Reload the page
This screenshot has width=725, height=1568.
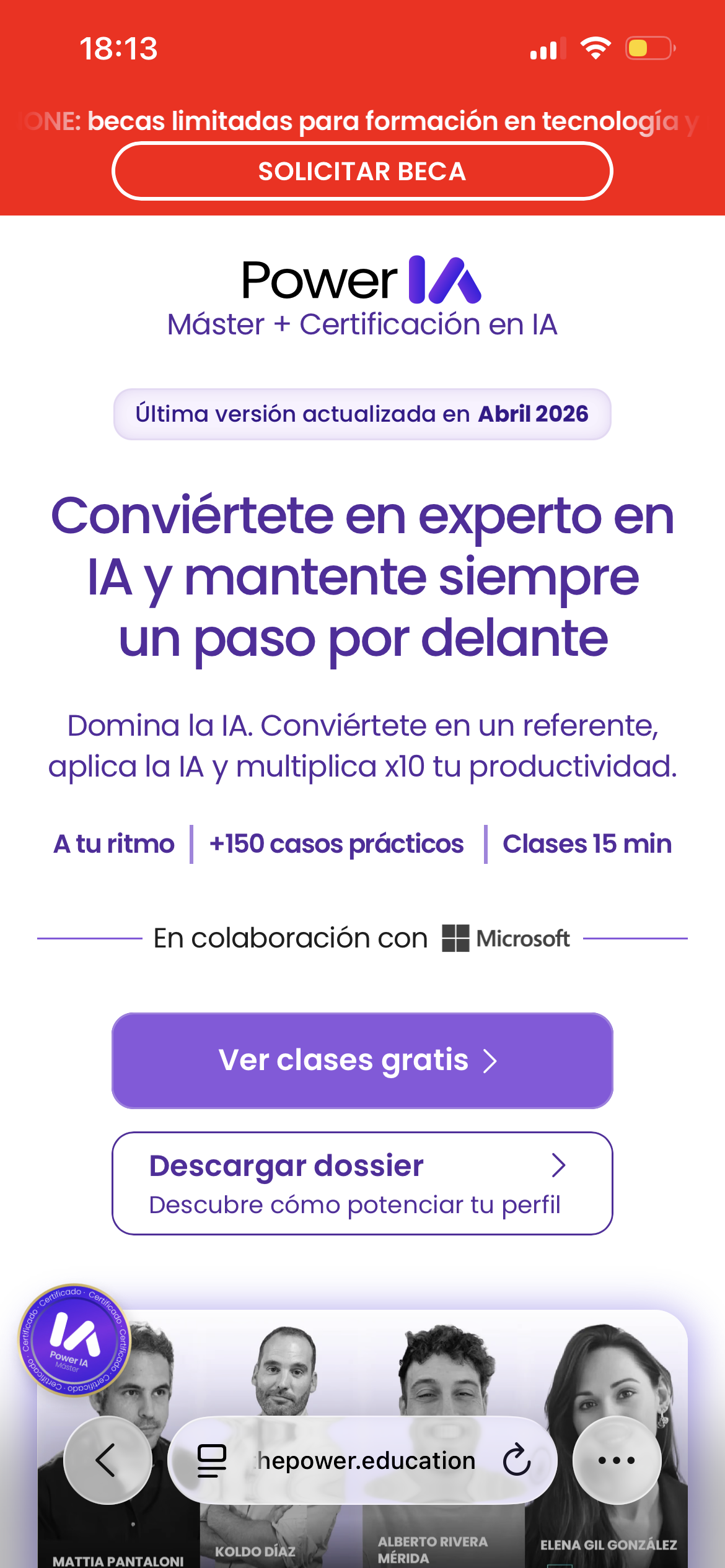pos(516,1460)
